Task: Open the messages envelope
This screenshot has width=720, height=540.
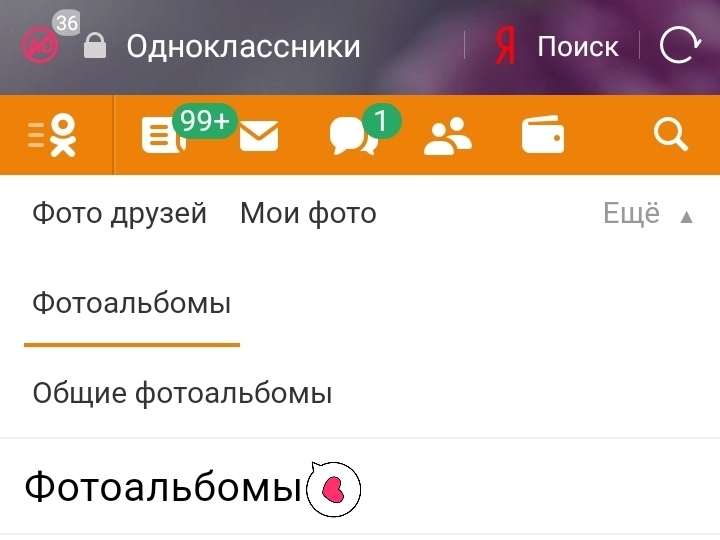Action: [x=258, y=136]
